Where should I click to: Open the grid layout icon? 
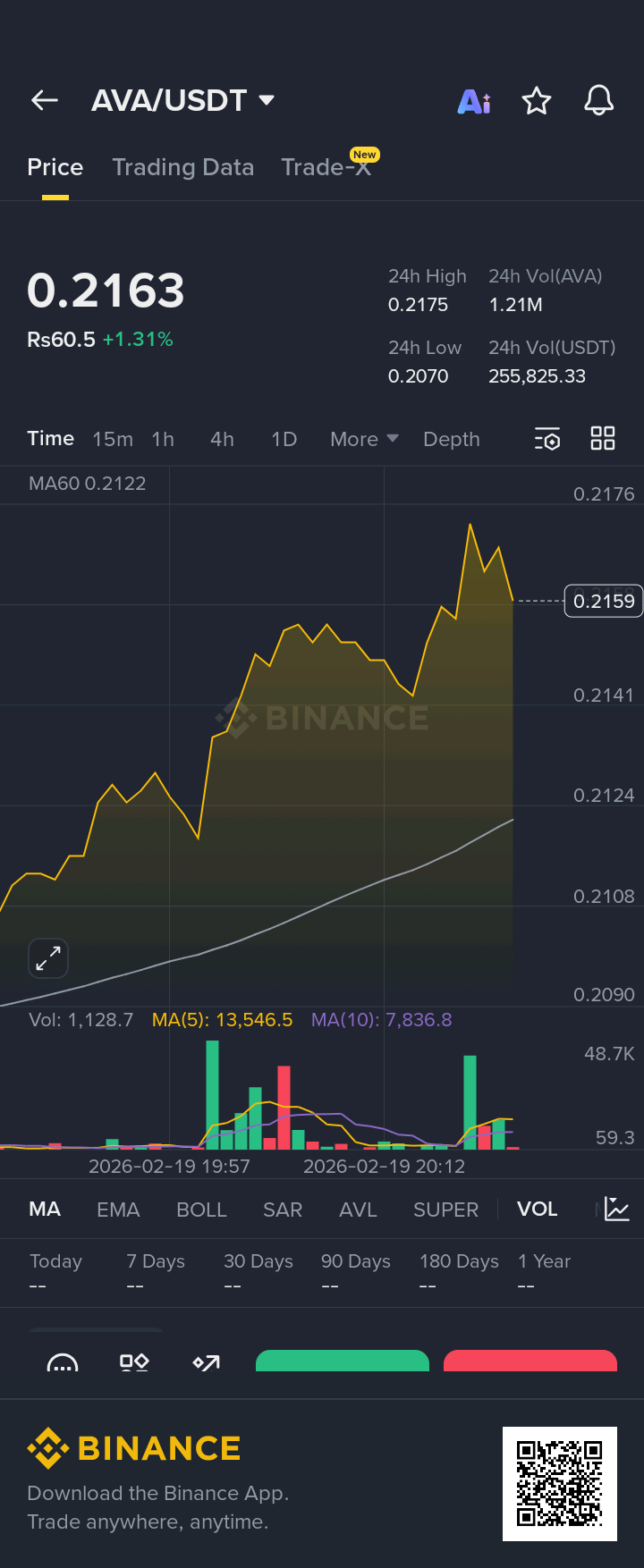click(603, 438)
